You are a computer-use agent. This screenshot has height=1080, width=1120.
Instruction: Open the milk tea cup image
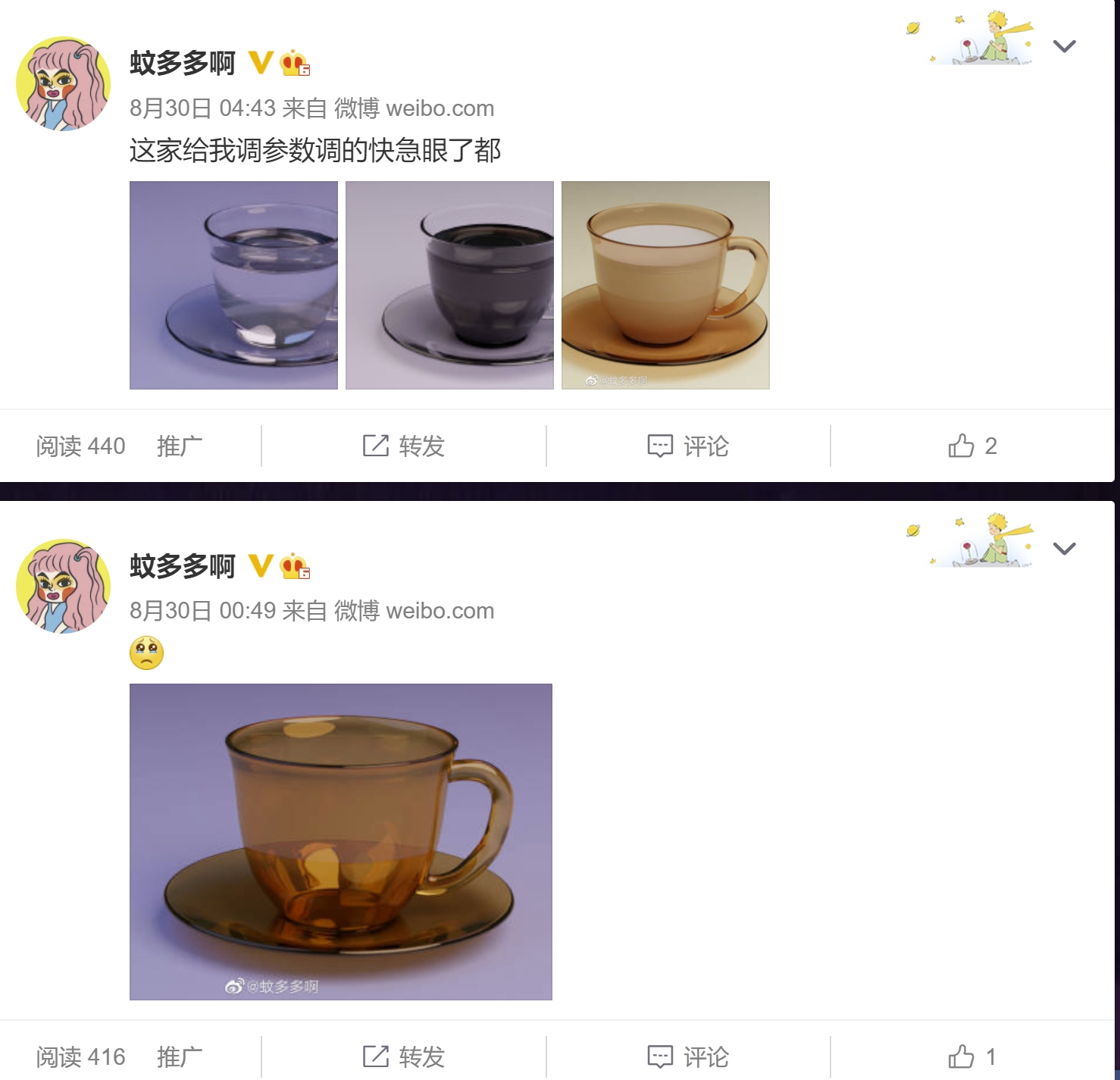click(665, 285)
